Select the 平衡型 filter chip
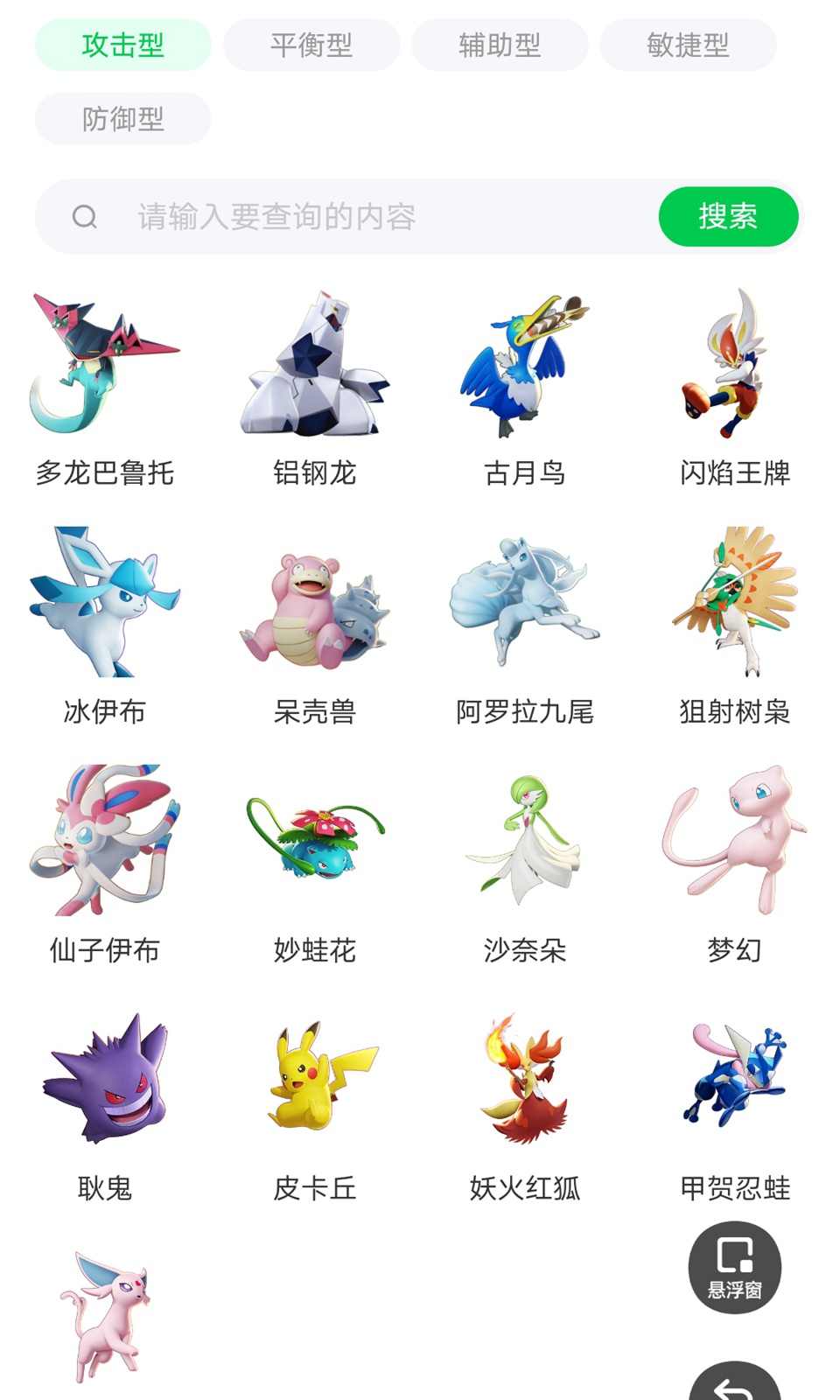Image resolution: width=840 pixels, height=1400 pixels. coord(311,45)
